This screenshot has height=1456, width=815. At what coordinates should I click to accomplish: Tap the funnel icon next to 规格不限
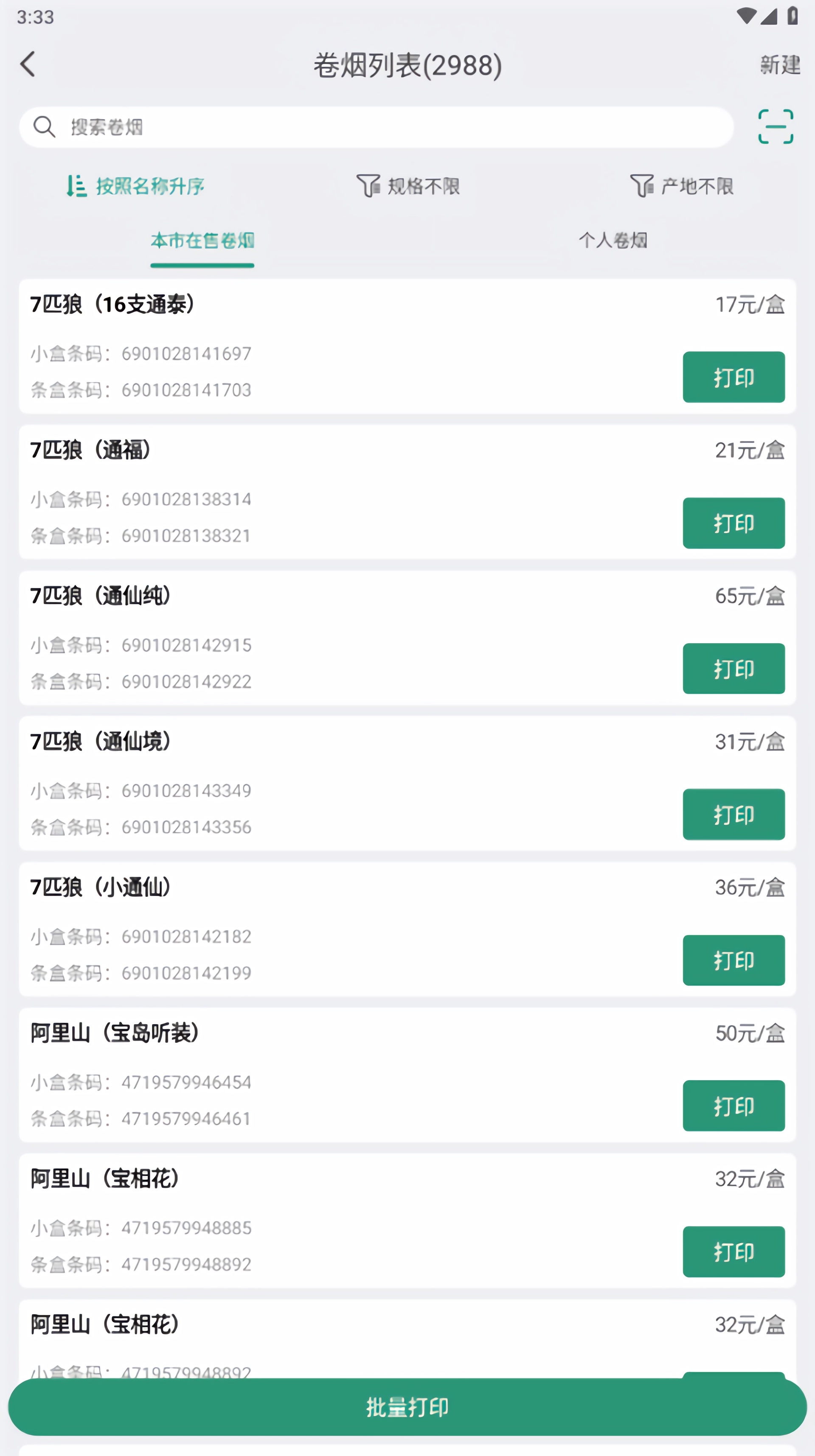(368, 186)
